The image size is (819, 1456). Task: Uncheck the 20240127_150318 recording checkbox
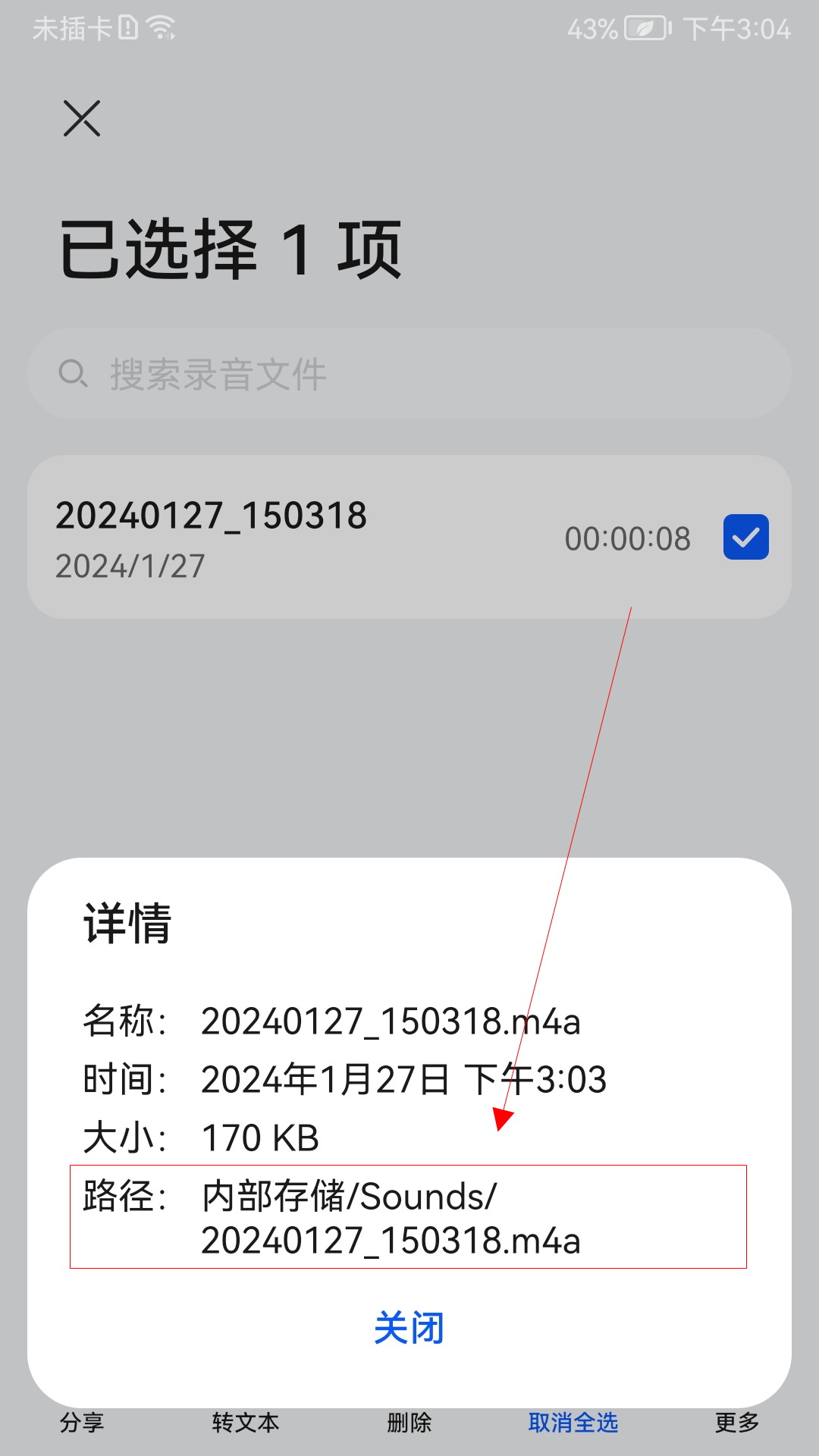pos(745,537)
